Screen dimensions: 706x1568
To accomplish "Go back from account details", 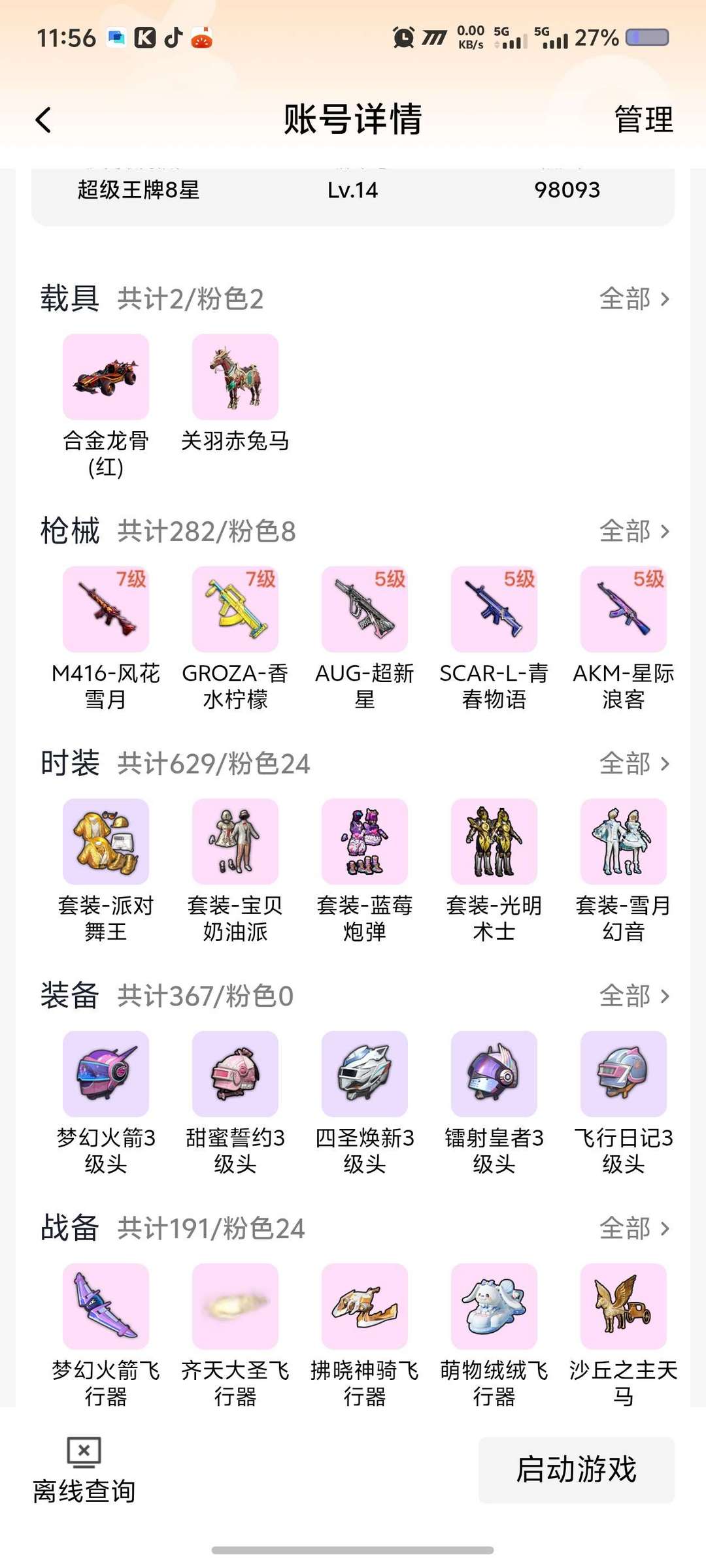I will pyautogui.click(x=43, y=120).
